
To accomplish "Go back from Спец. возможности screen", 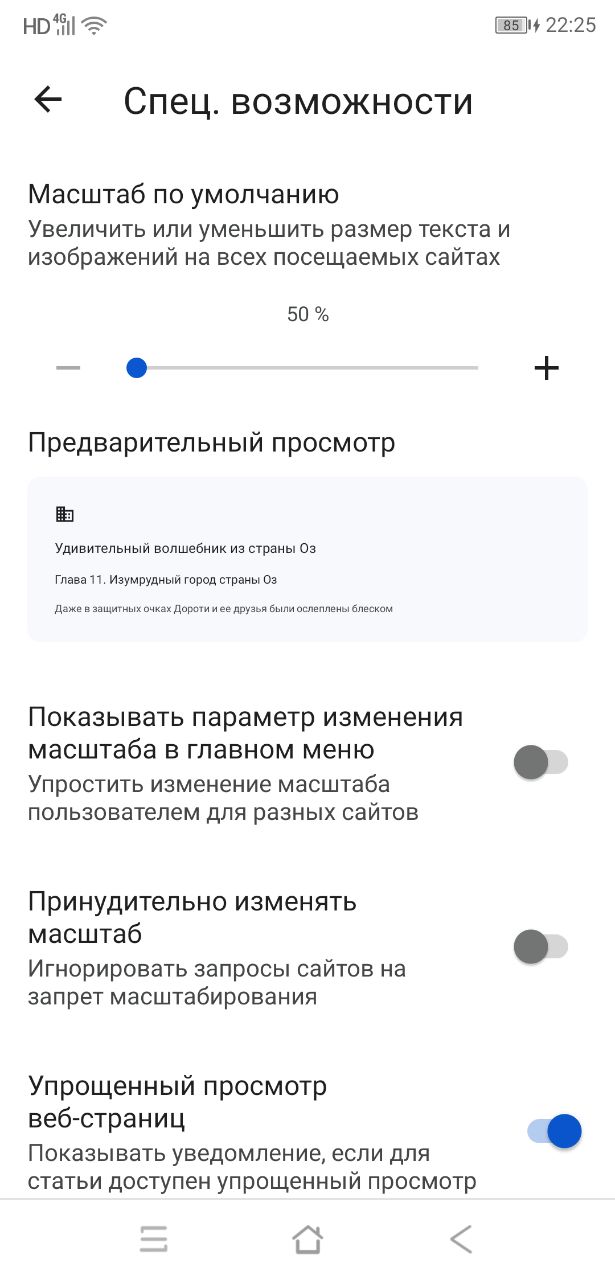I will point(48,99).
